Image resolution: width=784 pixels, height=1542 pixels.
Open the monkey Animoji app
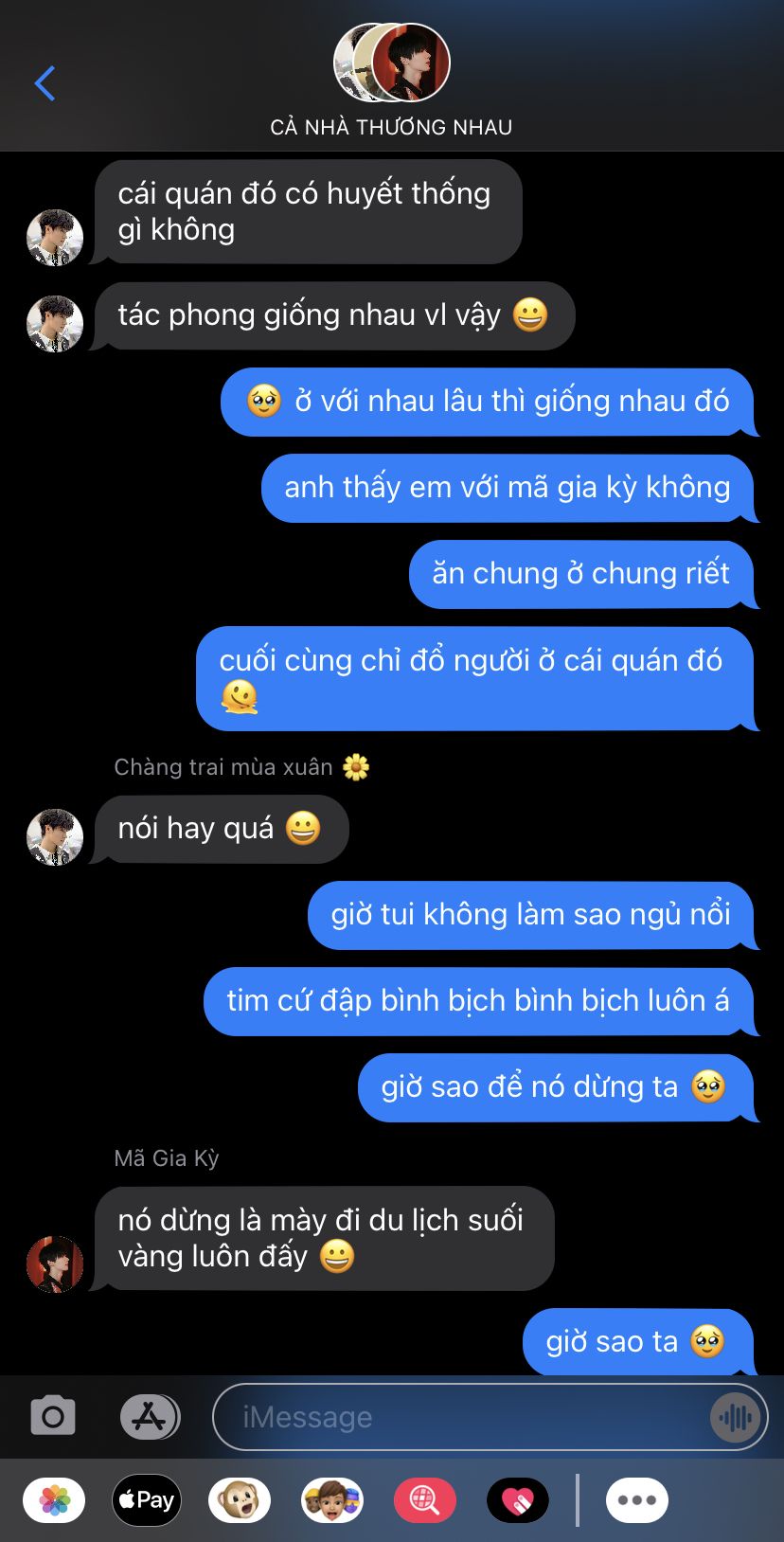pyautogui.click(x=240, y=1500)
